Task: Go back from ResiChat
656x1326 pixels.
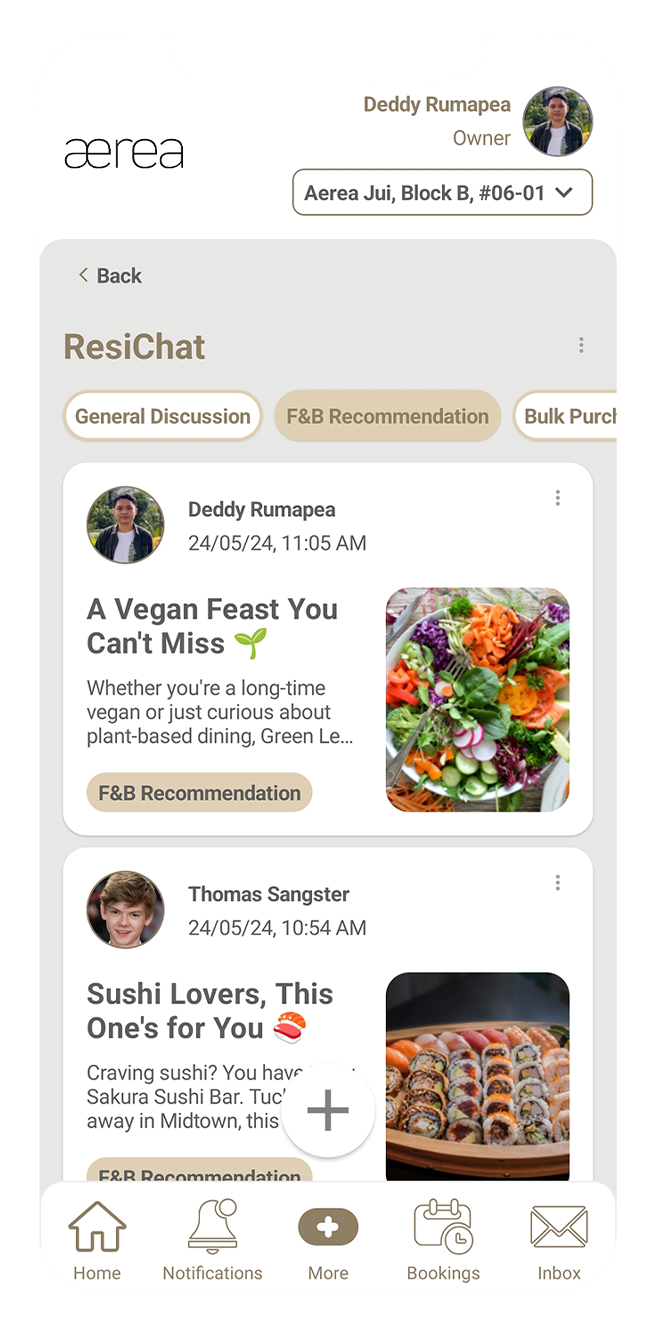Action: click(x=110, y=276)
